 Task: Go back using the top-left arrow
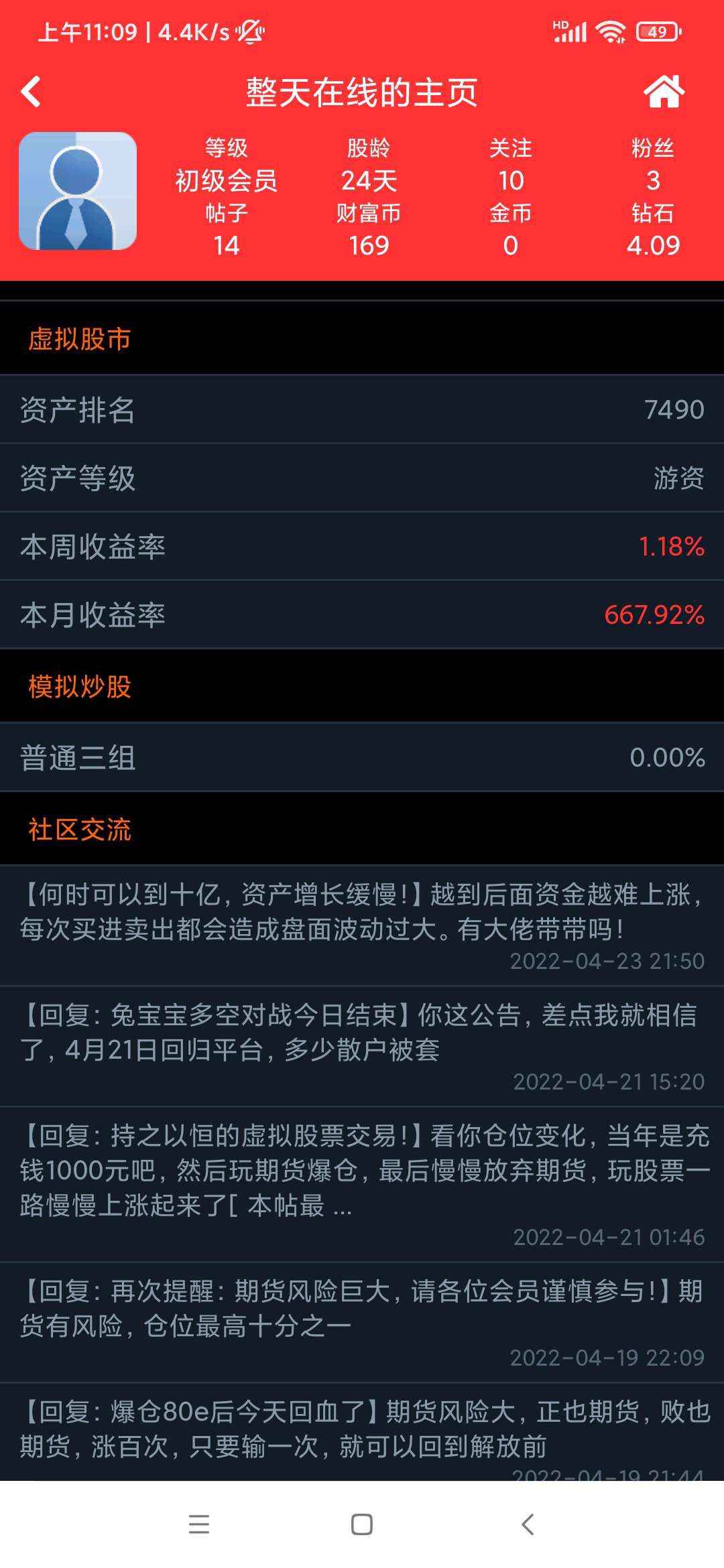pyautogui.click(x=31, y=92)
